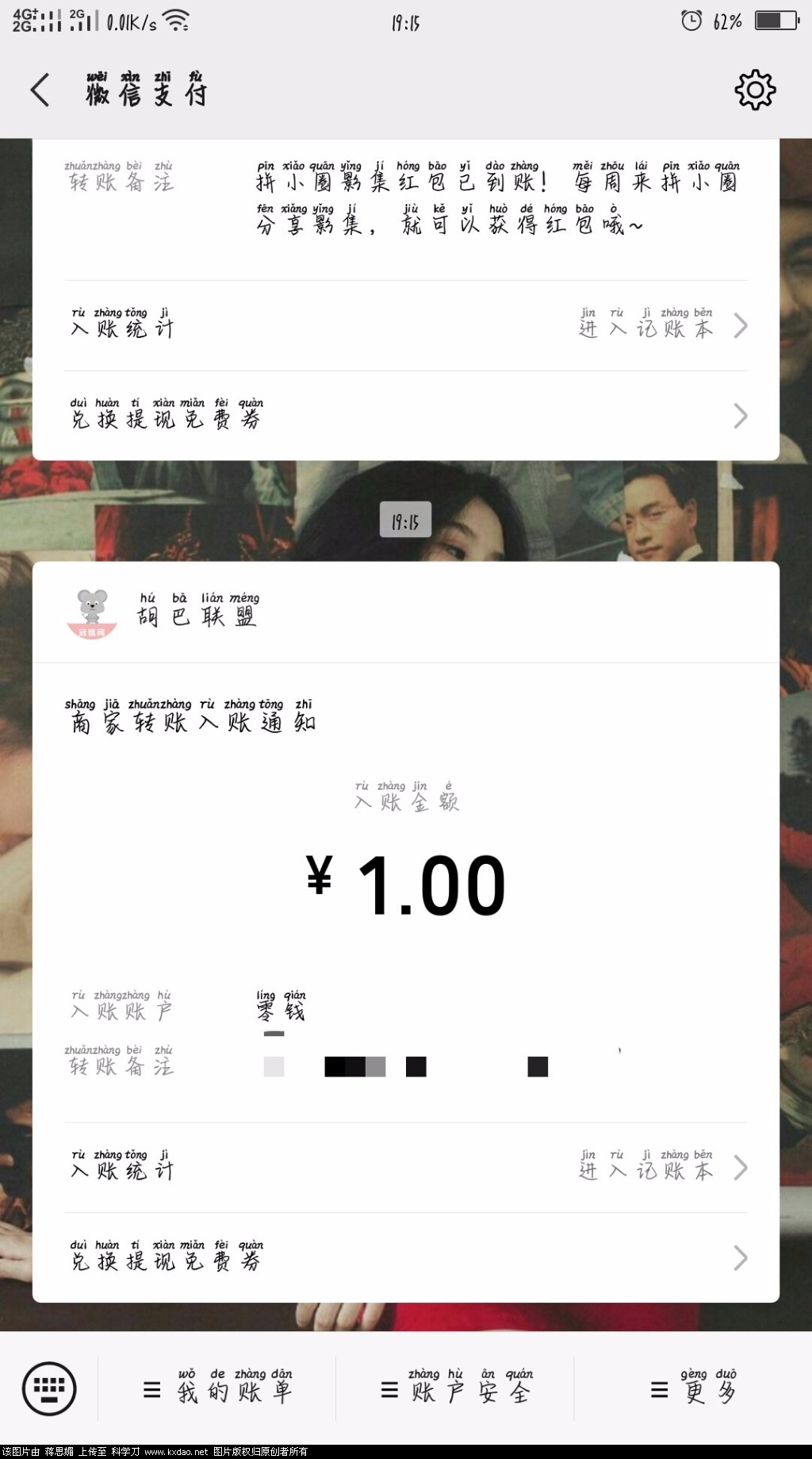This screenshot has height=1459, width=812.
Task: Tap the 商家转账入账通知 notification header
Action: [190, 720]
